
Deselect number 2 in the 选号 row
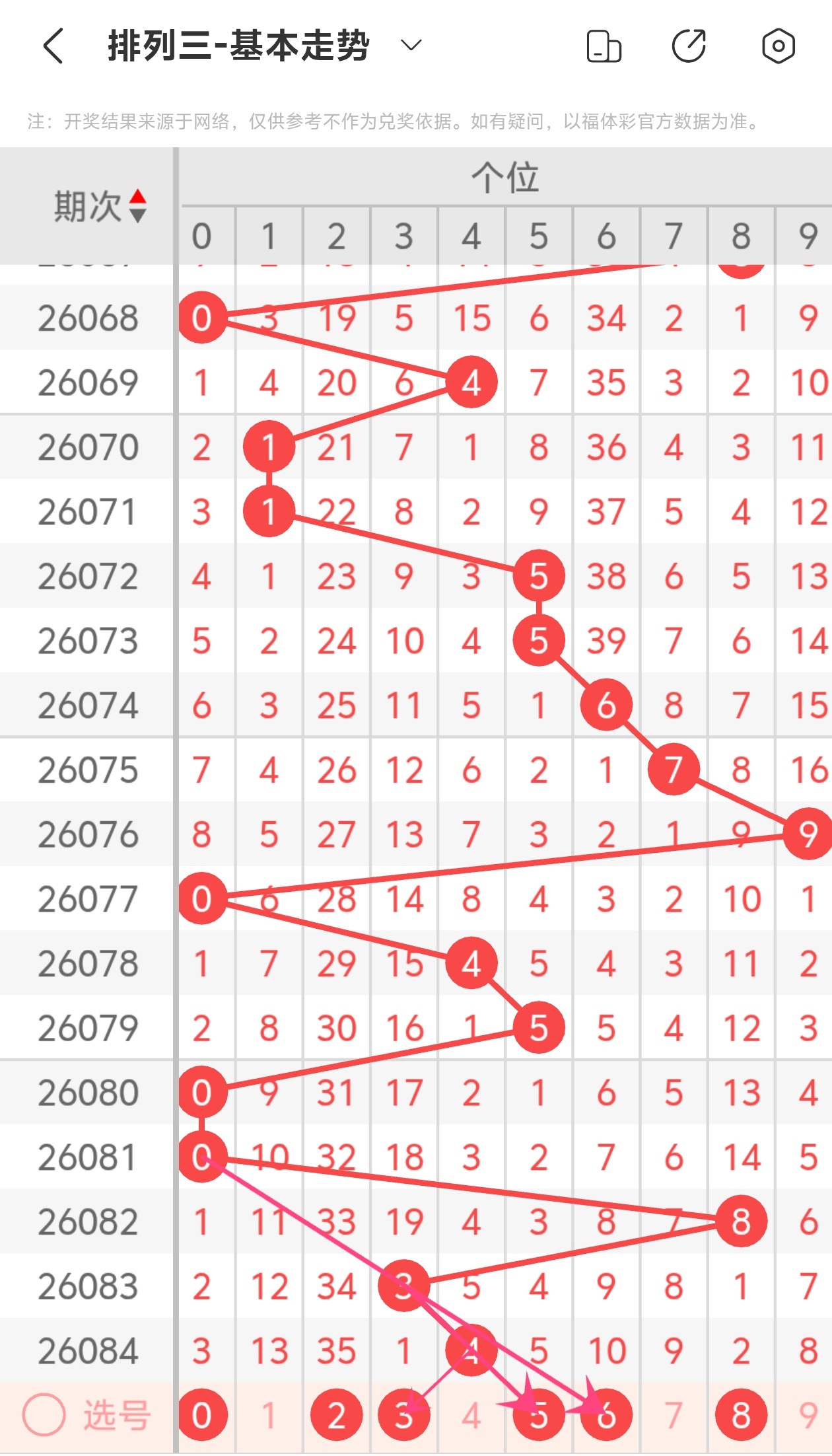coord(337,1415)
